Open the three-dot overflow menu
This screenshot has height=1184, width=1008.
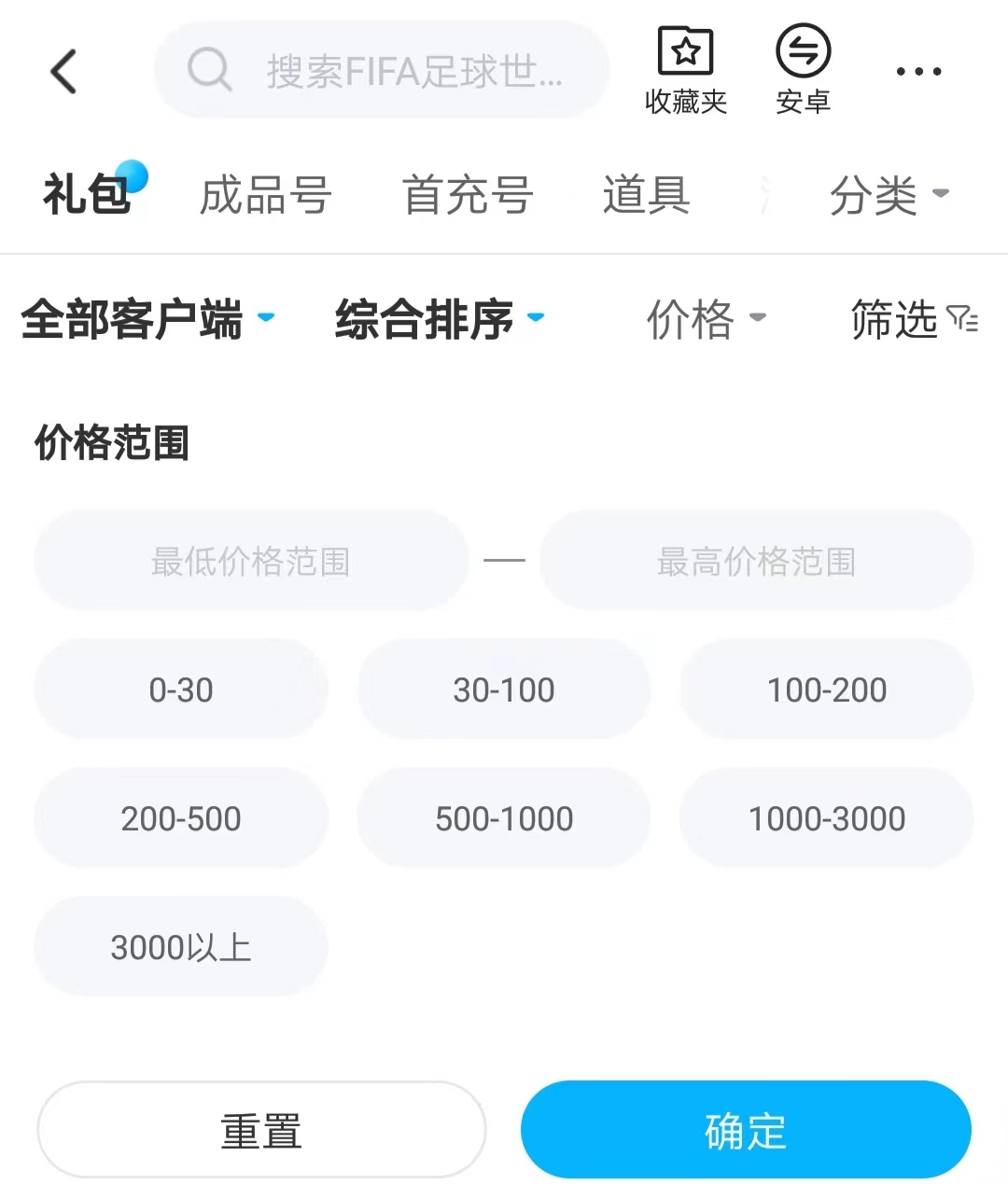tap(918, 71)
